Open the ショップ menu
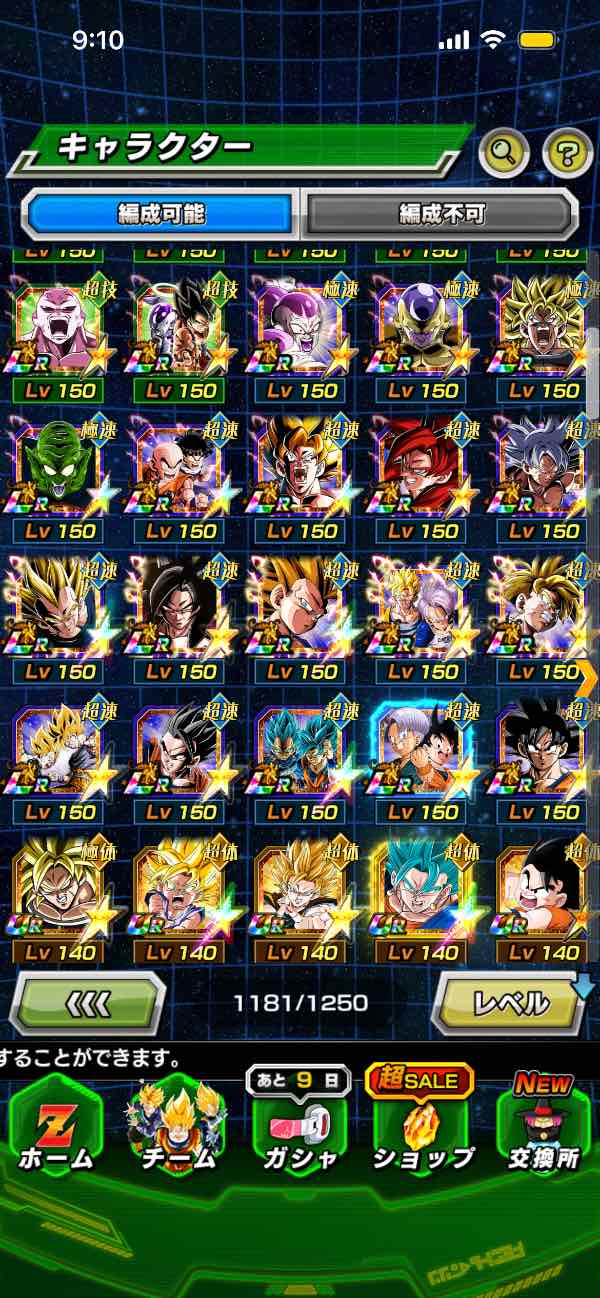 pyautogui.click(x=421, y=1124)
